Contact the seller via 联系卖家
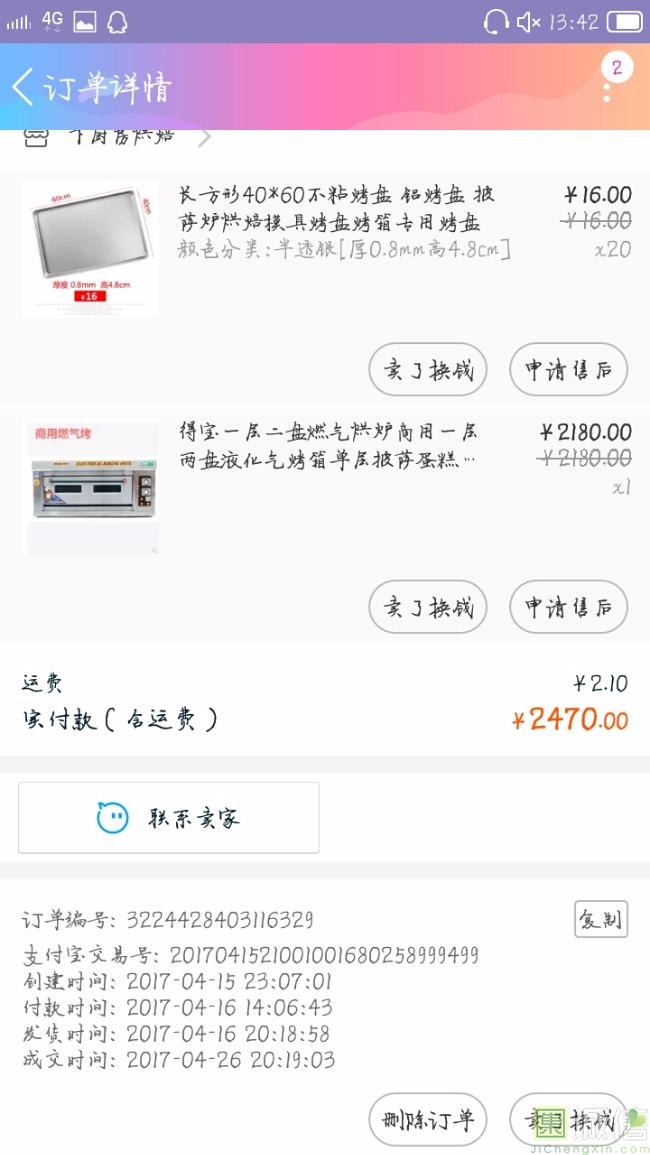 [x=169, y=818]
